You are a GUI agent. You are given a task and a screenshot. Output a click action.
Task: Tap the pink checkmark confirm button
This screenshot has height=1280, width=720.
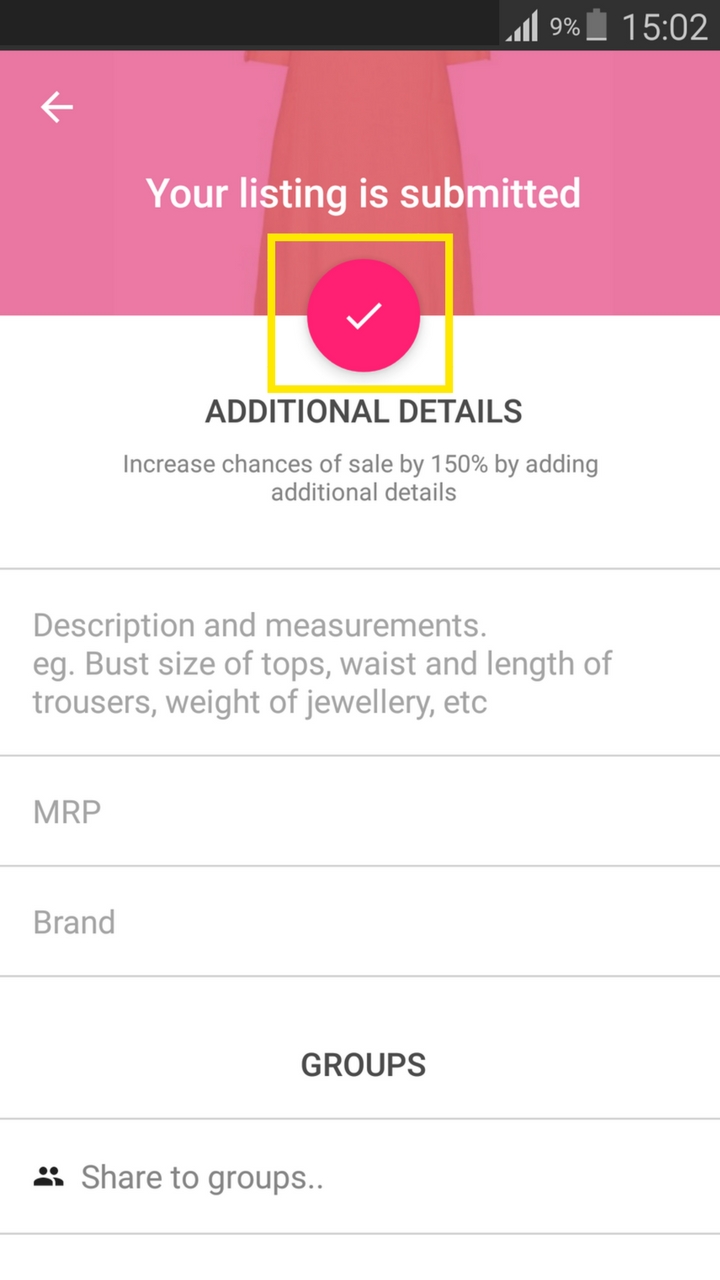pyautogui.click(x=363, y=316)
